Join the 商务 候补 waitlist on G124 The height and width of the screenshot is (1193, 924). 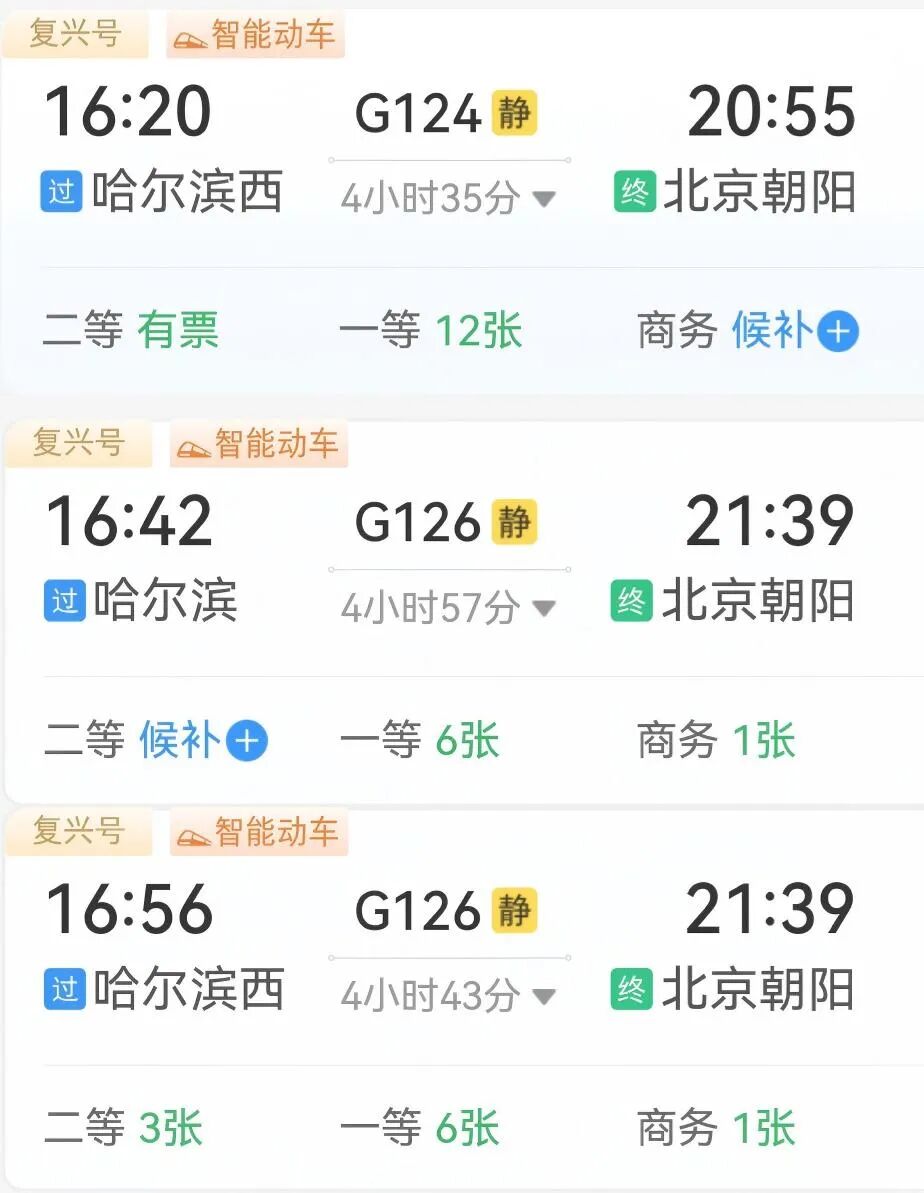pyautogui.click(x=838, y=331)
